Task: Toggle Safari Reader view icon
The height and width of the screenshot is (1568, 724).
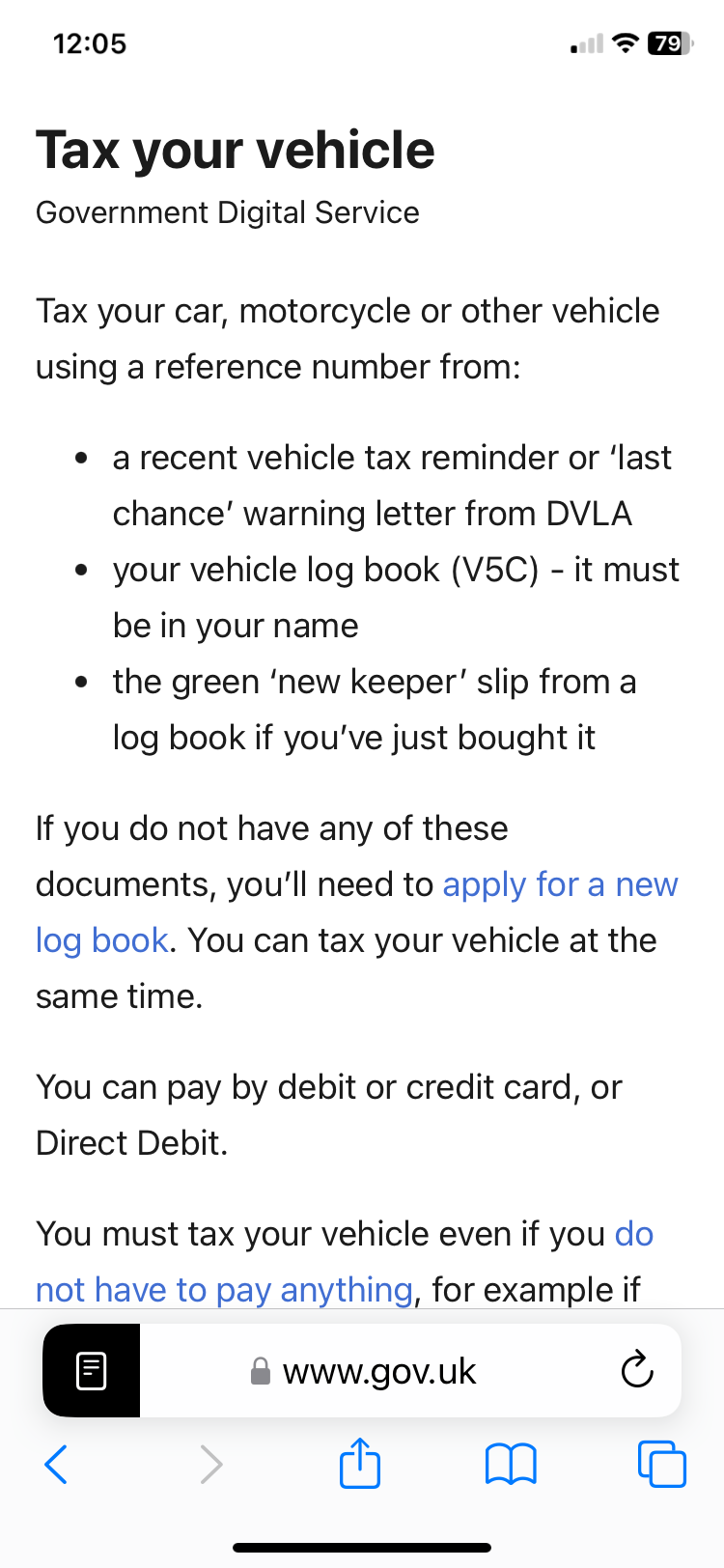Action: [x=92, y=1371]
